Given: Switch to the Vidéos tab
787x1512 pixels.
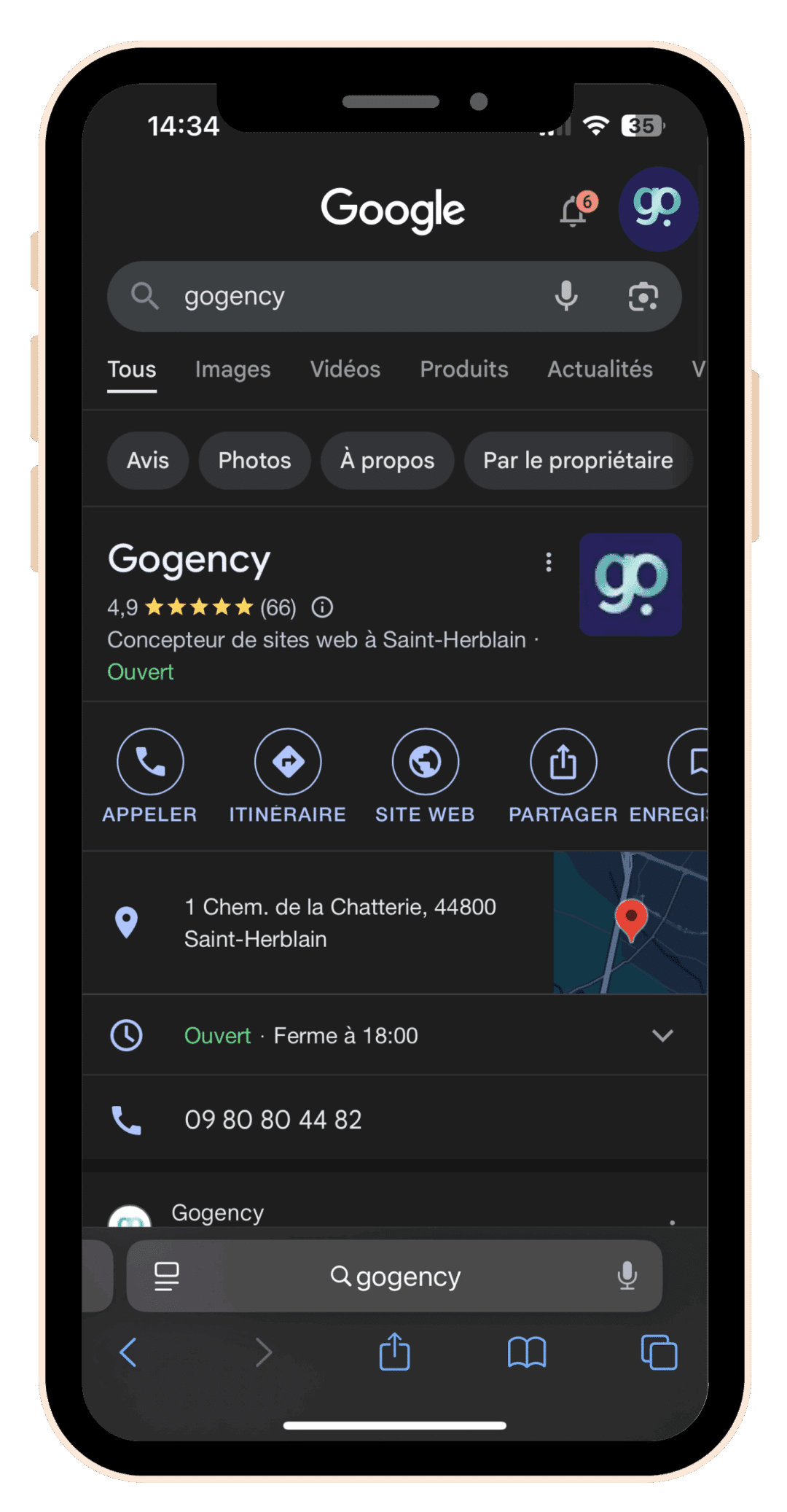Looking at the screenshot, I should pos(345,370).
